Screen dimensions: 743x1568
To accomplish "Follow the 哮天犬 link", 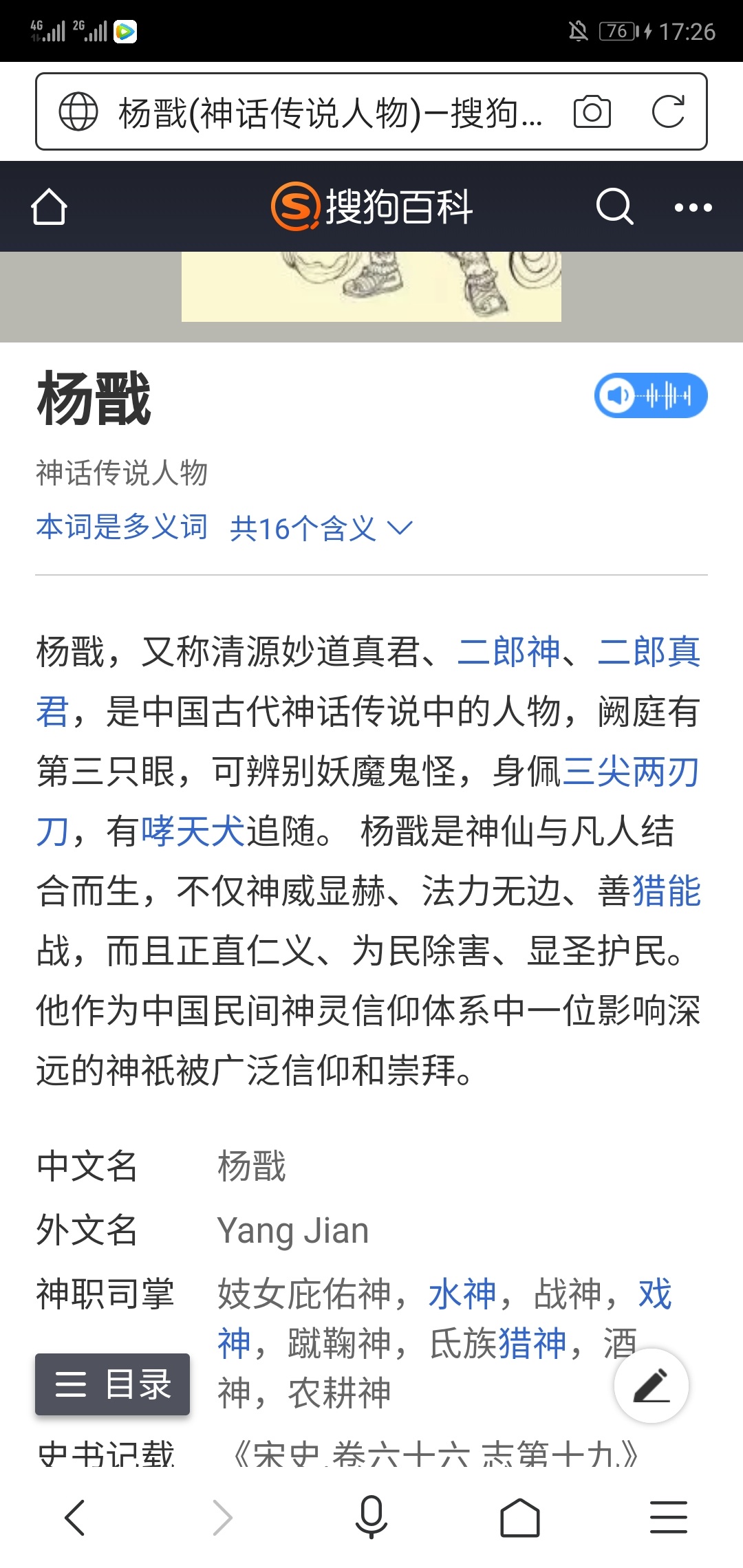I will 193,831.
